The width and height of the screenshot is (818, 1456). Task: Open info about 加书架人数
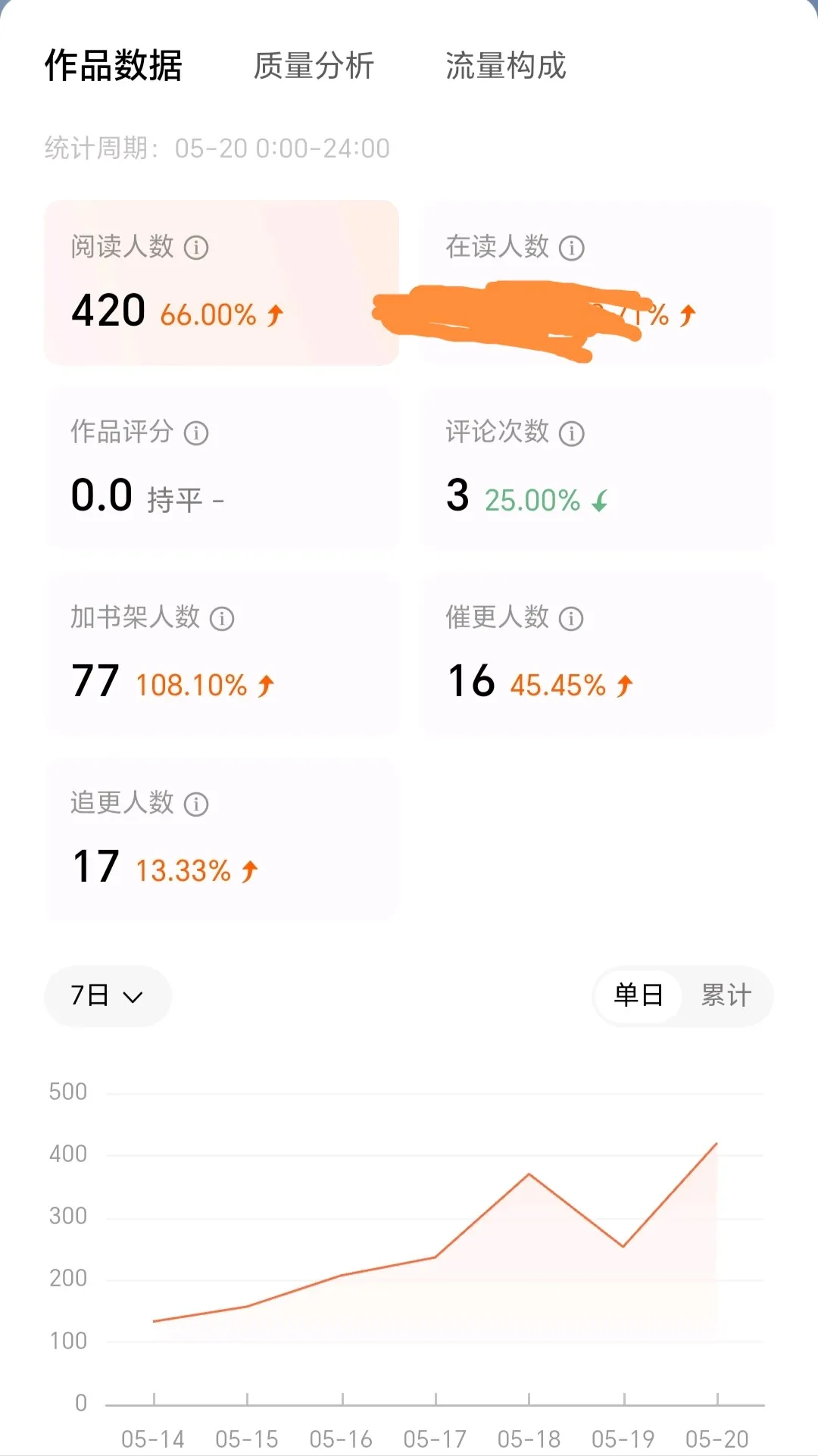tap(222, 619)
